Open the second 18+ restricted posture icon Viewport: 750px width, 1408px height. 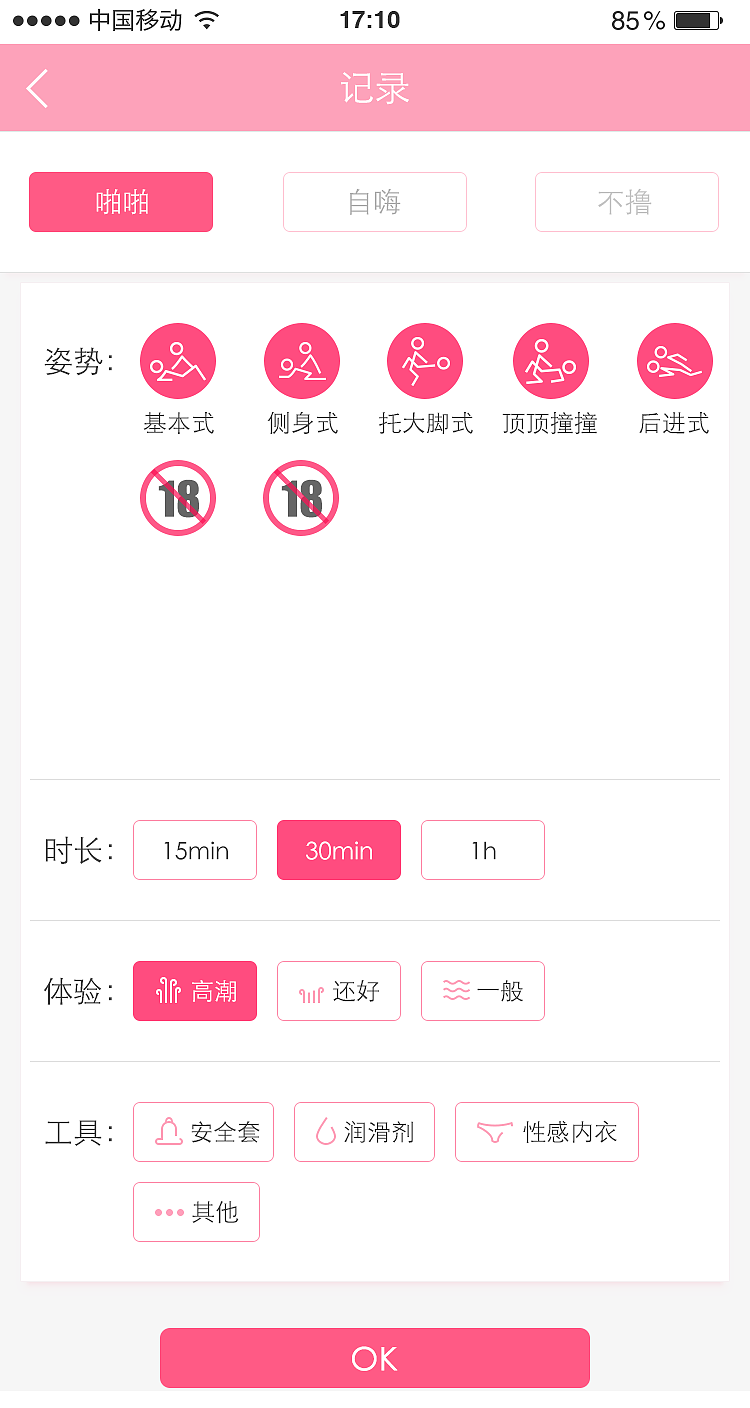coord(301,497)
